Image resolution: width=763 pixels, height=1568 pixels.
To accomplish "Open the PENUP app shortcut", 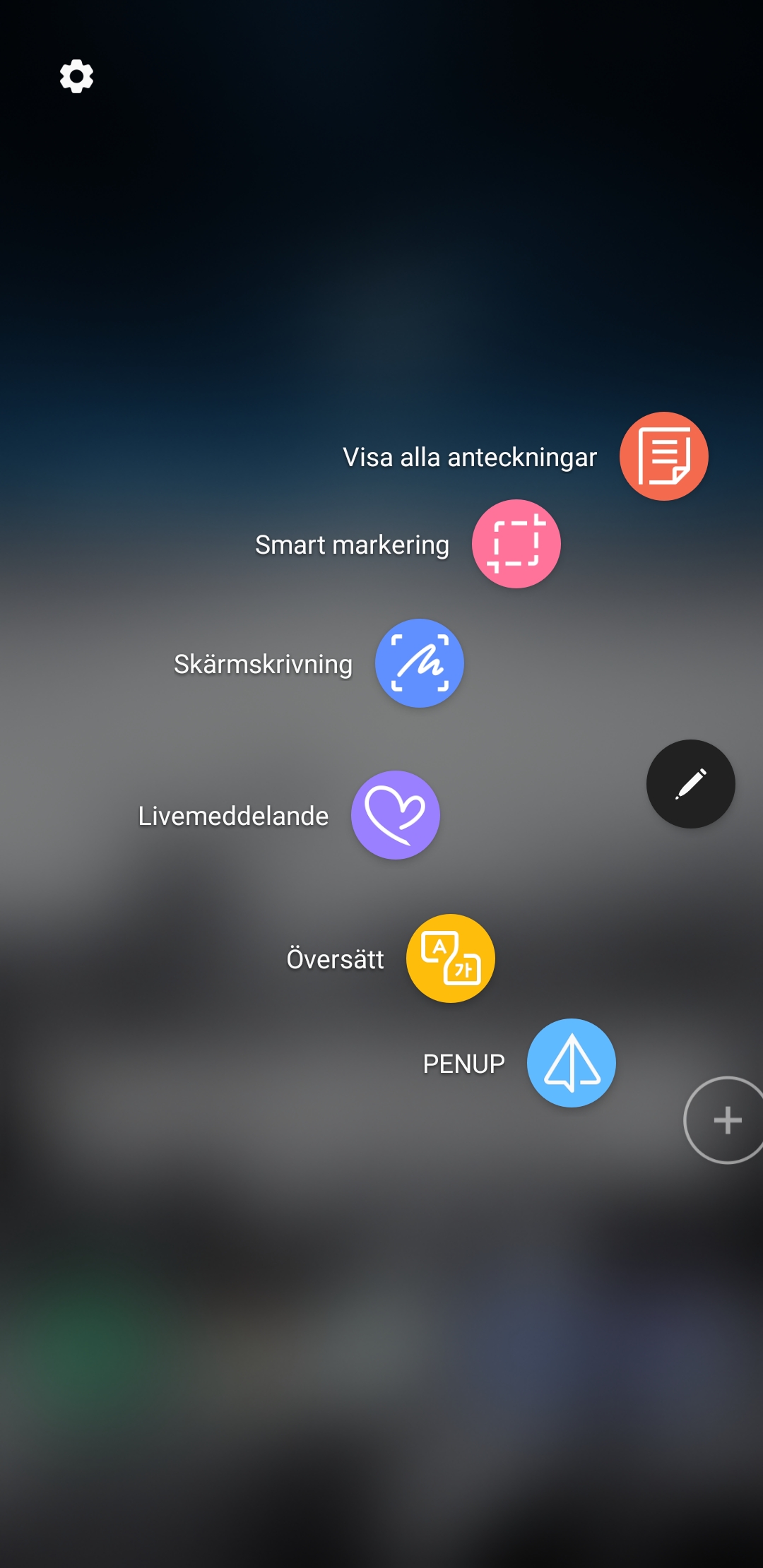I will pyautogui.click(x=572, y=1063).
